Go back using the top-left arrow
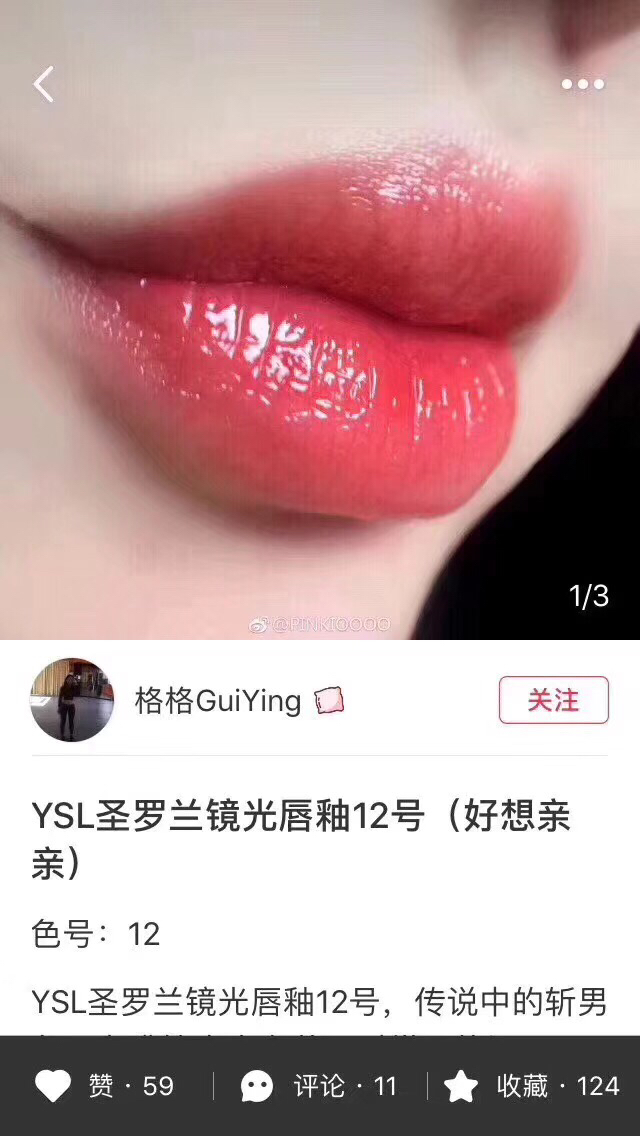 pos(44,85)
